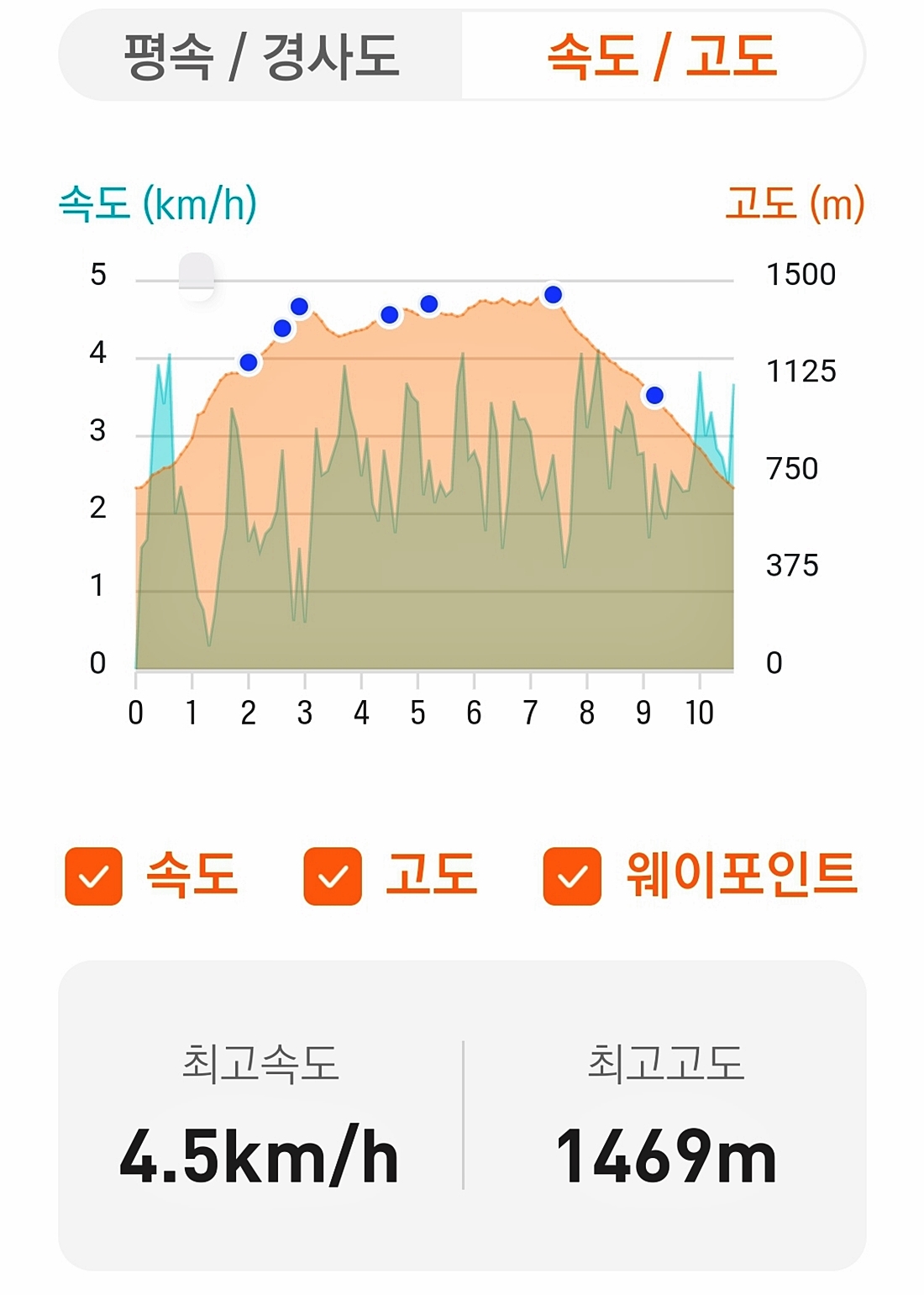Click the waypoint marker near kilometer 5.2

coord(428,304)
